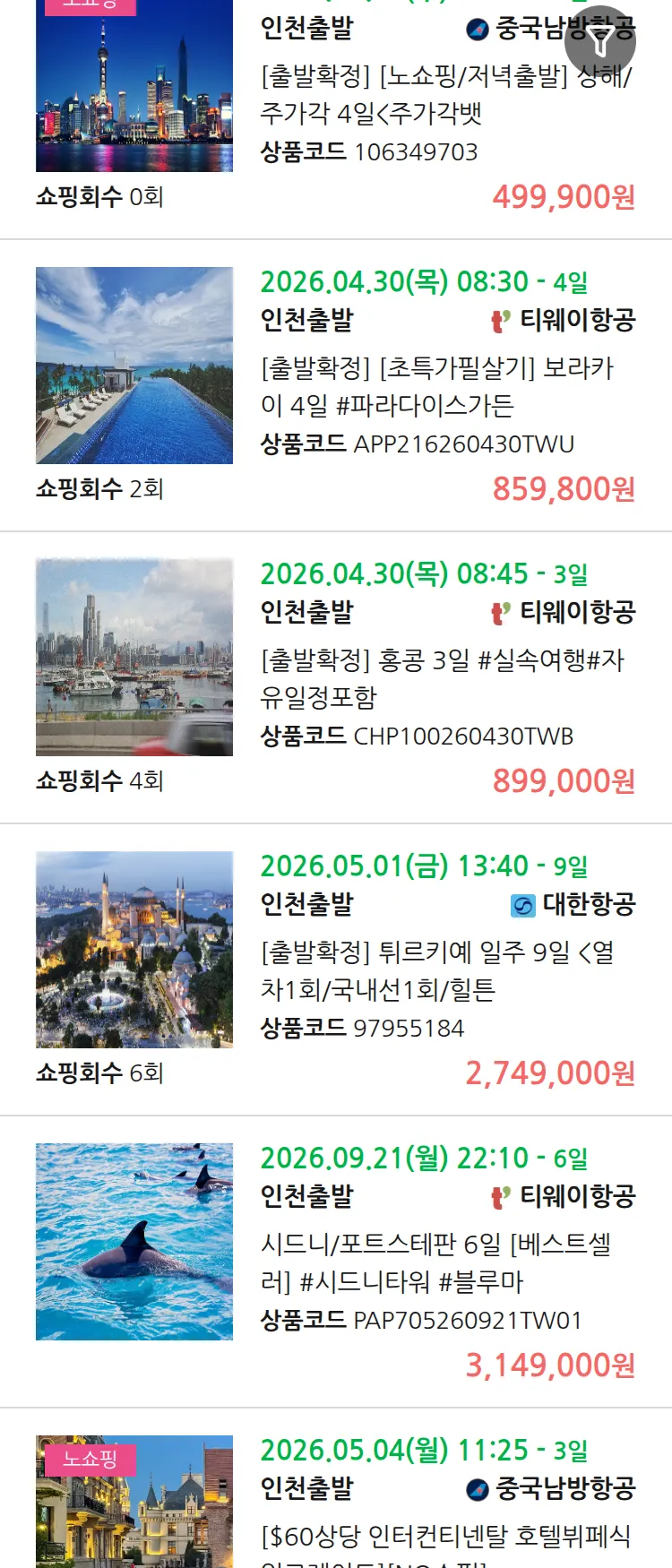This screenshot has width=672, height=1568.
Task: Select the Hong Kong 3-day tour
Action: coord(442,678)
